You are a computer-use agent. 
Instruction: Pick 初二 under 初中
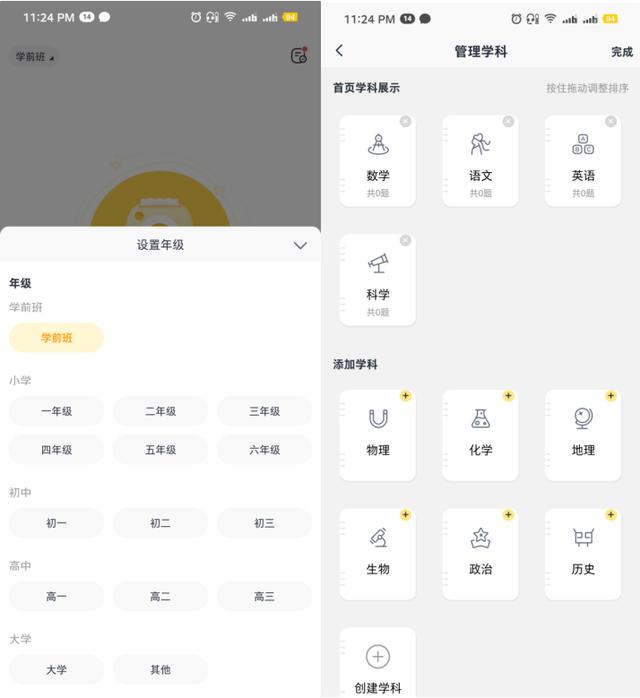pyautogui.click(x=160, y=523)
